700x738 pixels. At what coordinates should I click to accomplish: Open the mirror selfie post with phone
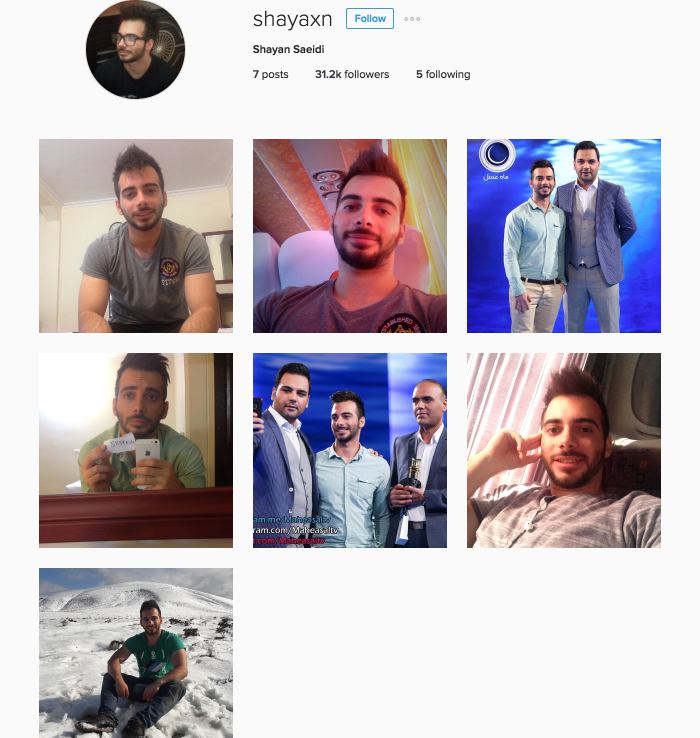[136, 450]
